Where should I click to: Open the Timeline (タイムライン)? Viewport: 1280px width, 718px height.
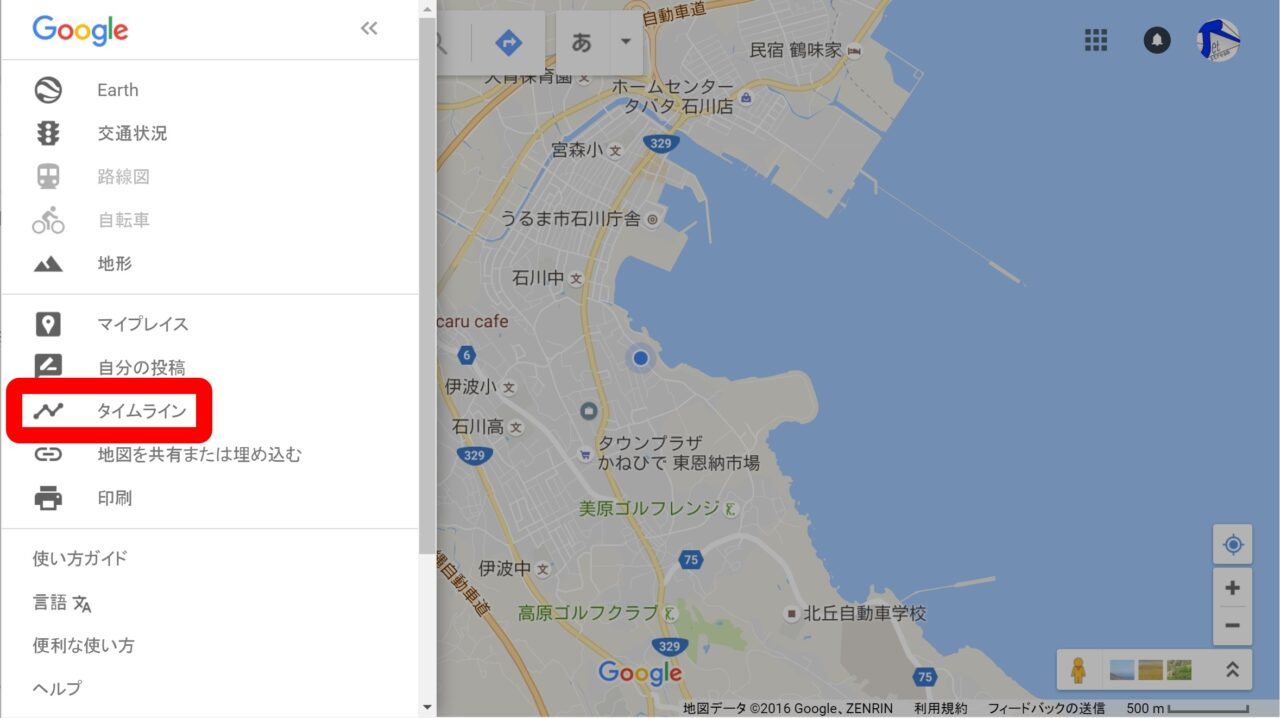coord(141,410)
